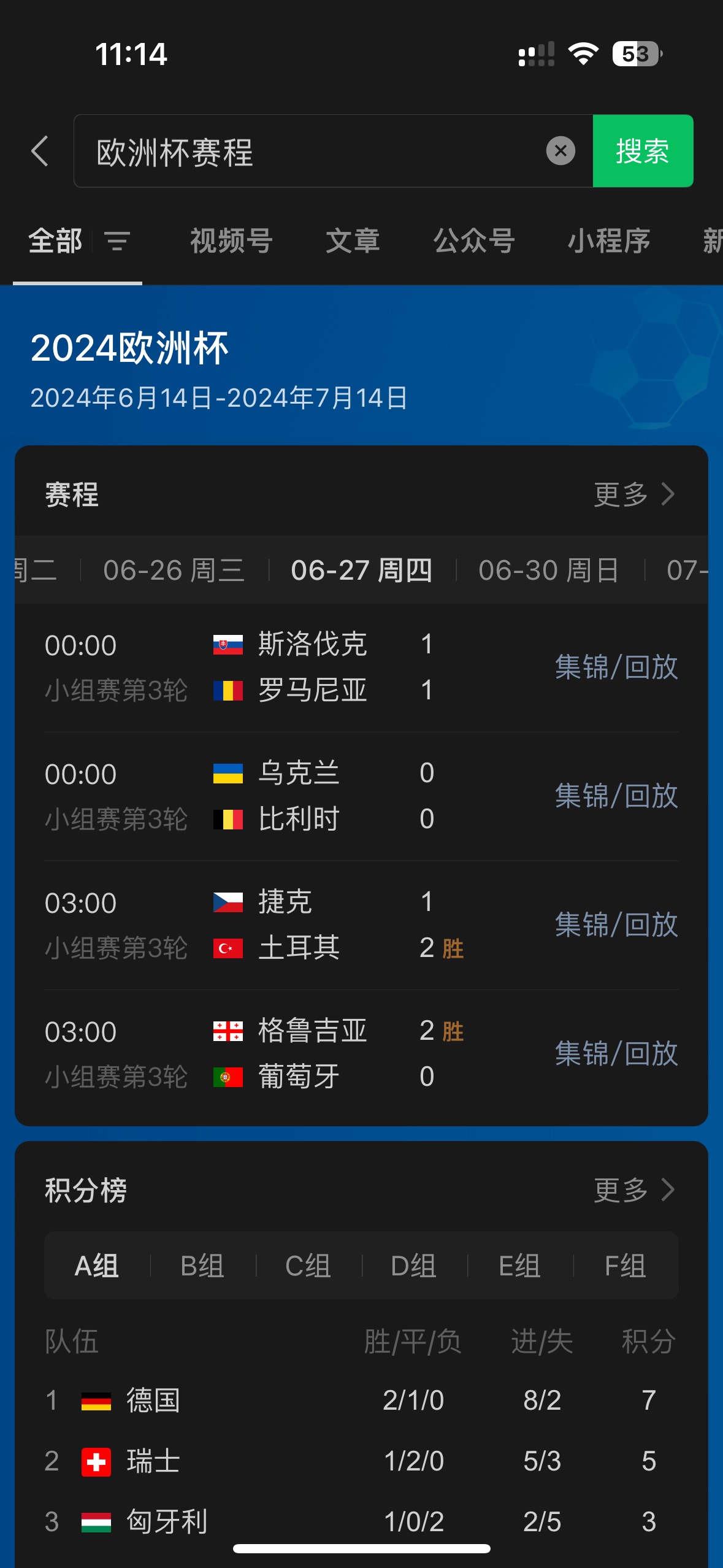Switch standings to D组
723x1568 pixels.
click(414, 1266)
